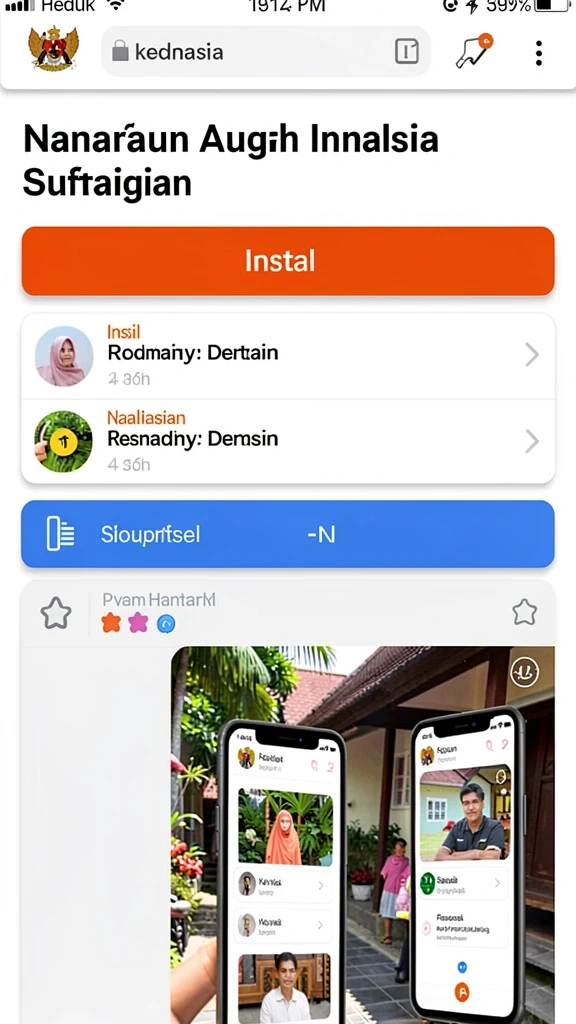Tap the star icon beside Pvam HantarM

pos(56,613)
